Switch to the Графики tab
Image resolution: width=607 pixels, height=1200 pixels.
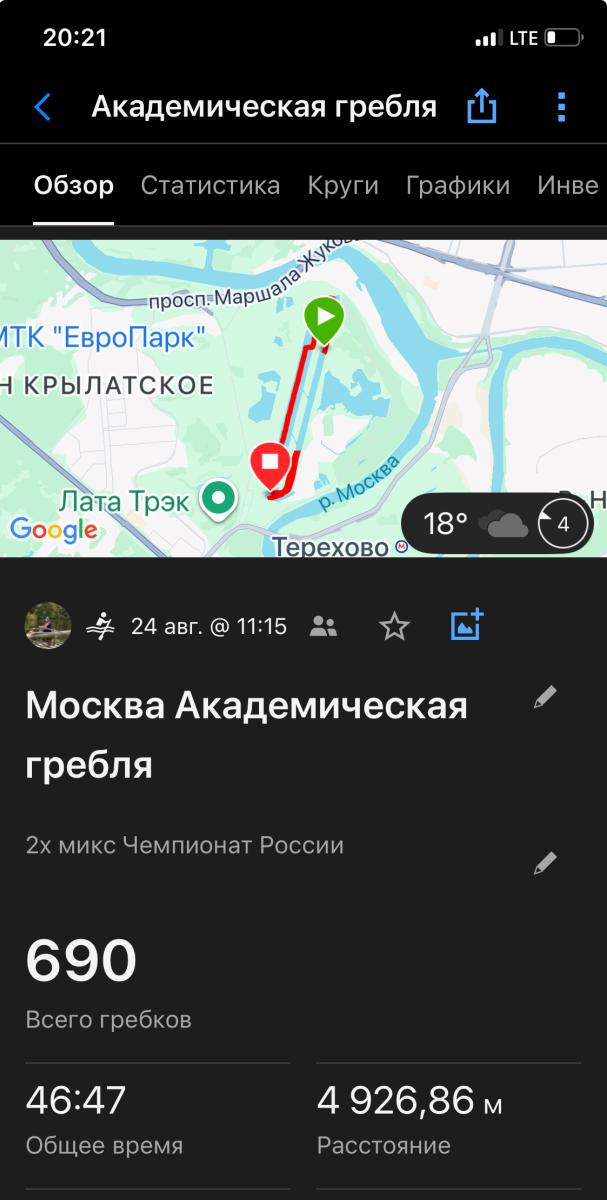[x=458, y=186]
